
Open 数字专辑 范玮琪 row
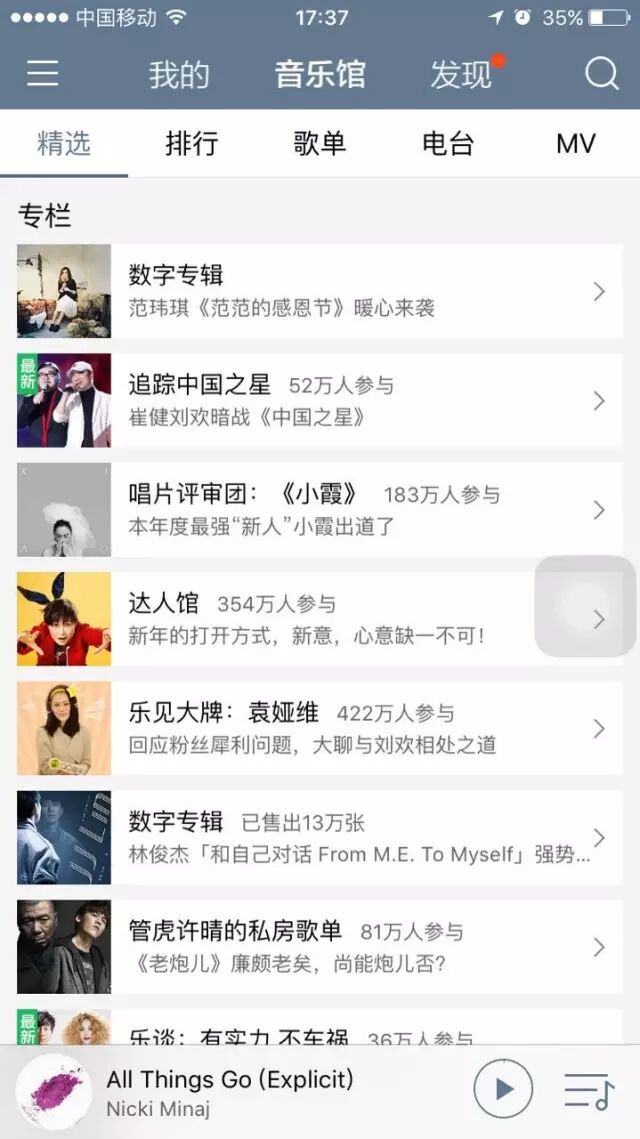click(320, 291)
